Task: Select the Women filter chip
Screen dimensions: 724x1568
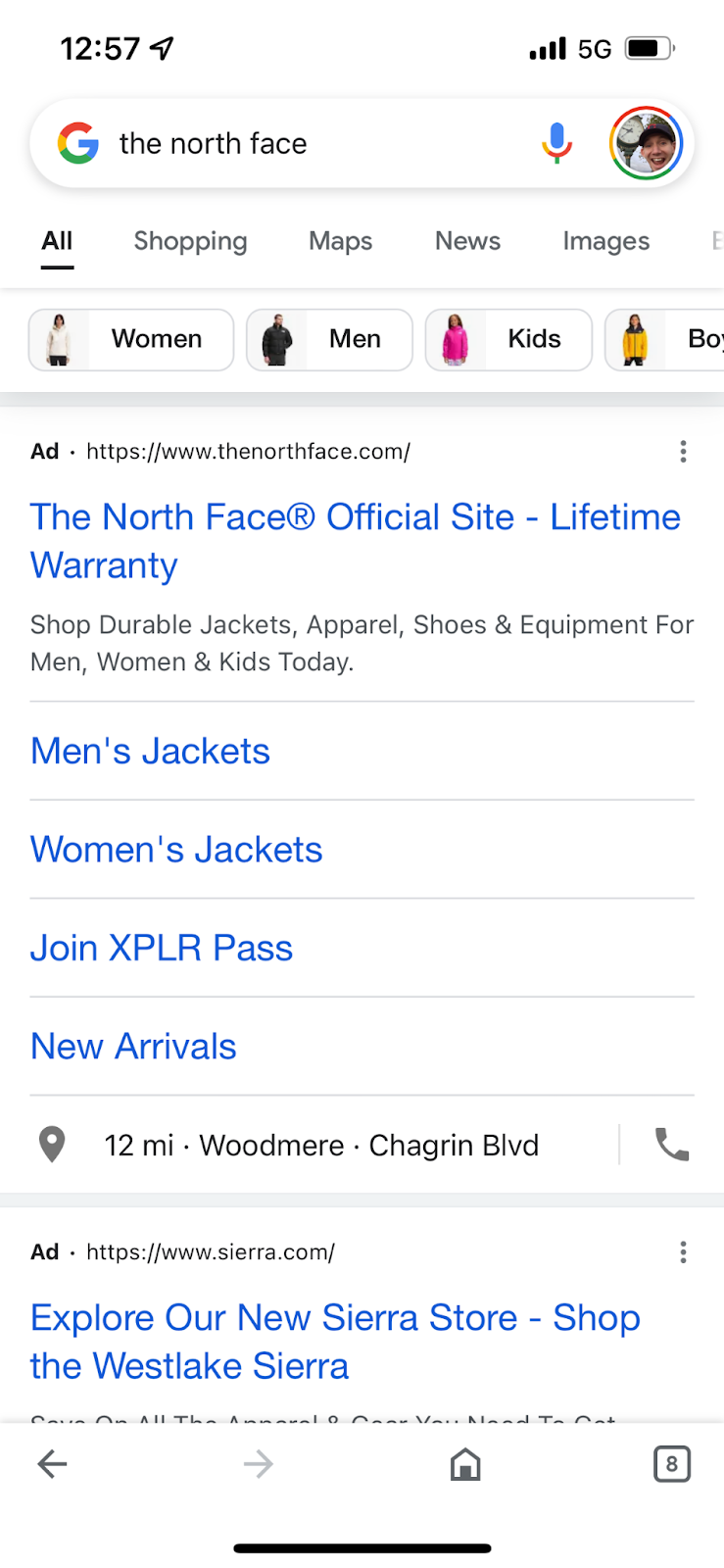Action: coord(131,339)
